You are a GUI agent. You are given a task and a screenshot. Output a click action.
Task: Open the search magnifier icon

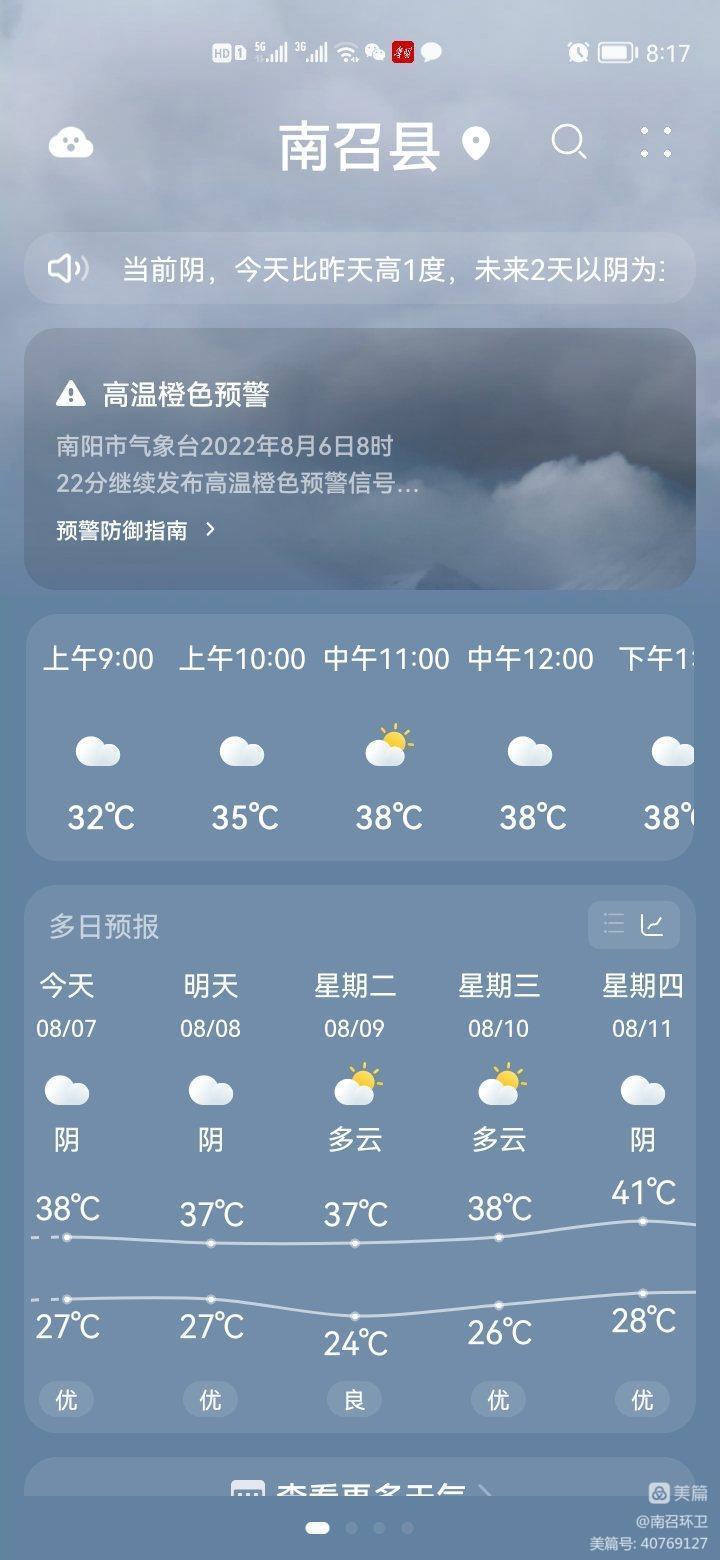(x=569, y=143)
